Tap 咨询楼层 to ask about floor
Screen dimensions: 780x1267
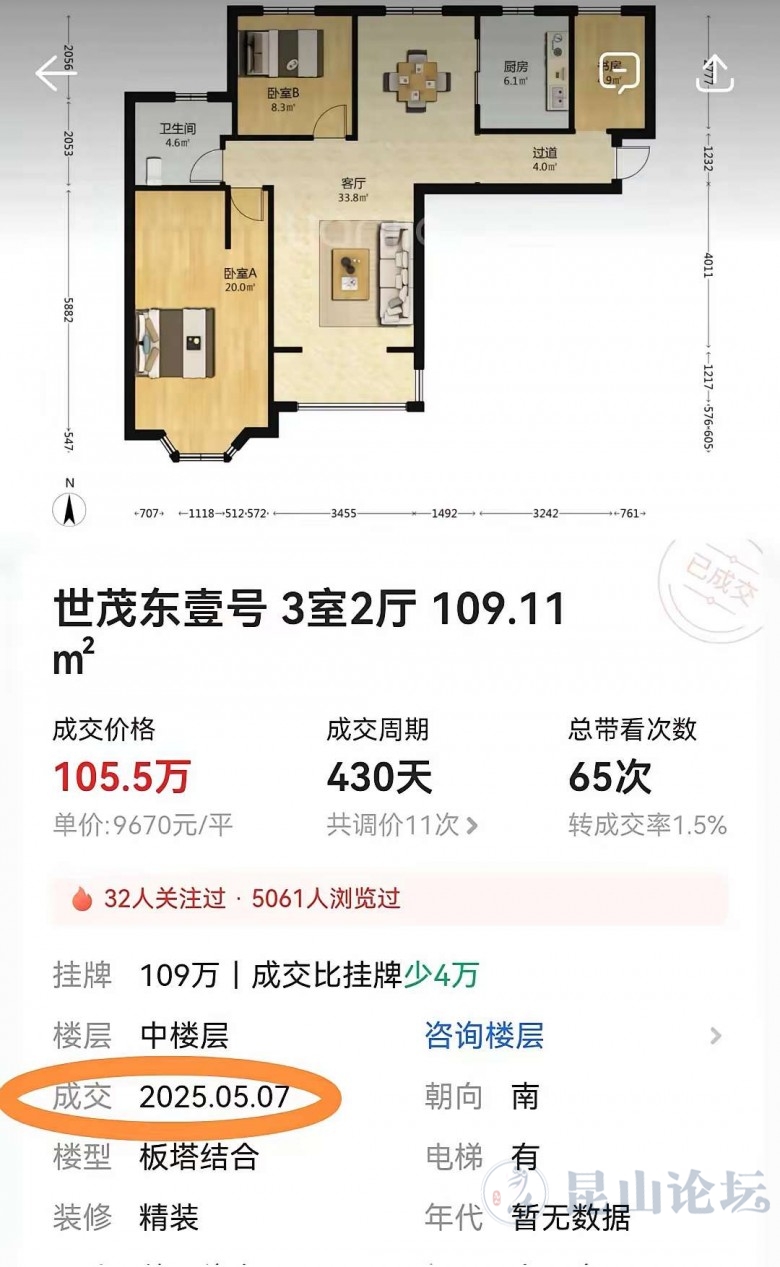(485, 1036)
